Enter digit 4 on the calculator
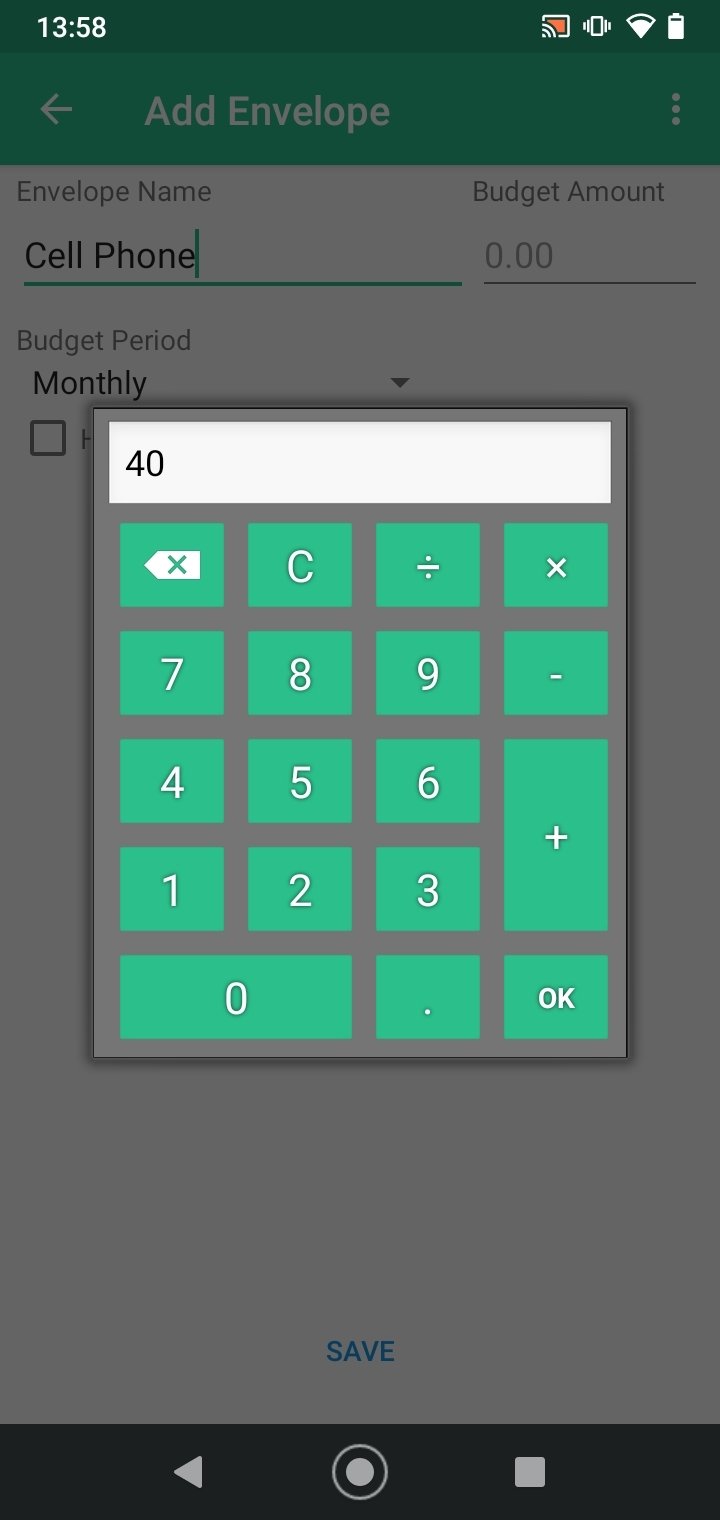This screenshot has height=1520, width=720. click(x=172, y=781)
